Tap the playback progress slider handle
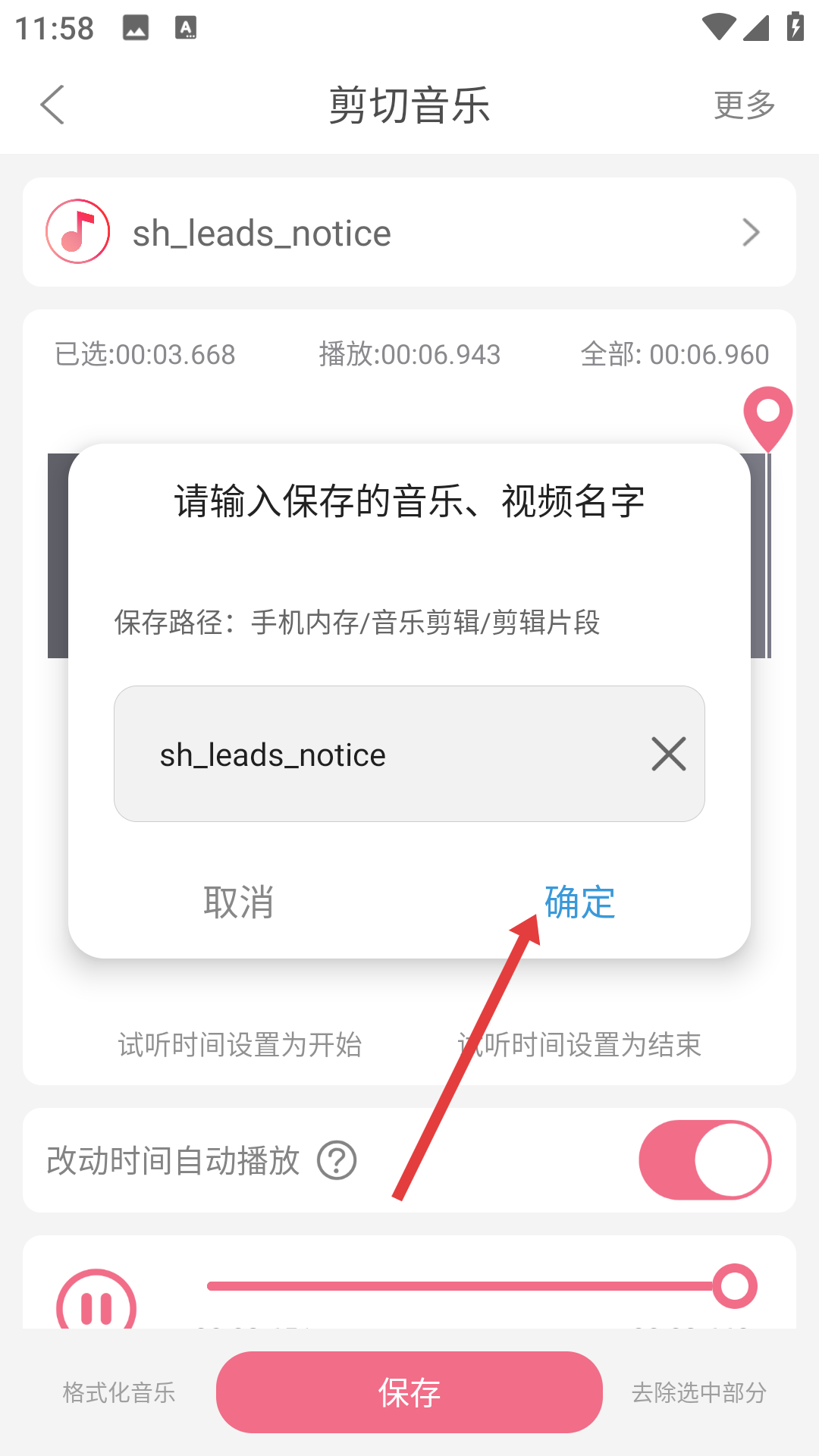 click(x=734, y=1286)
